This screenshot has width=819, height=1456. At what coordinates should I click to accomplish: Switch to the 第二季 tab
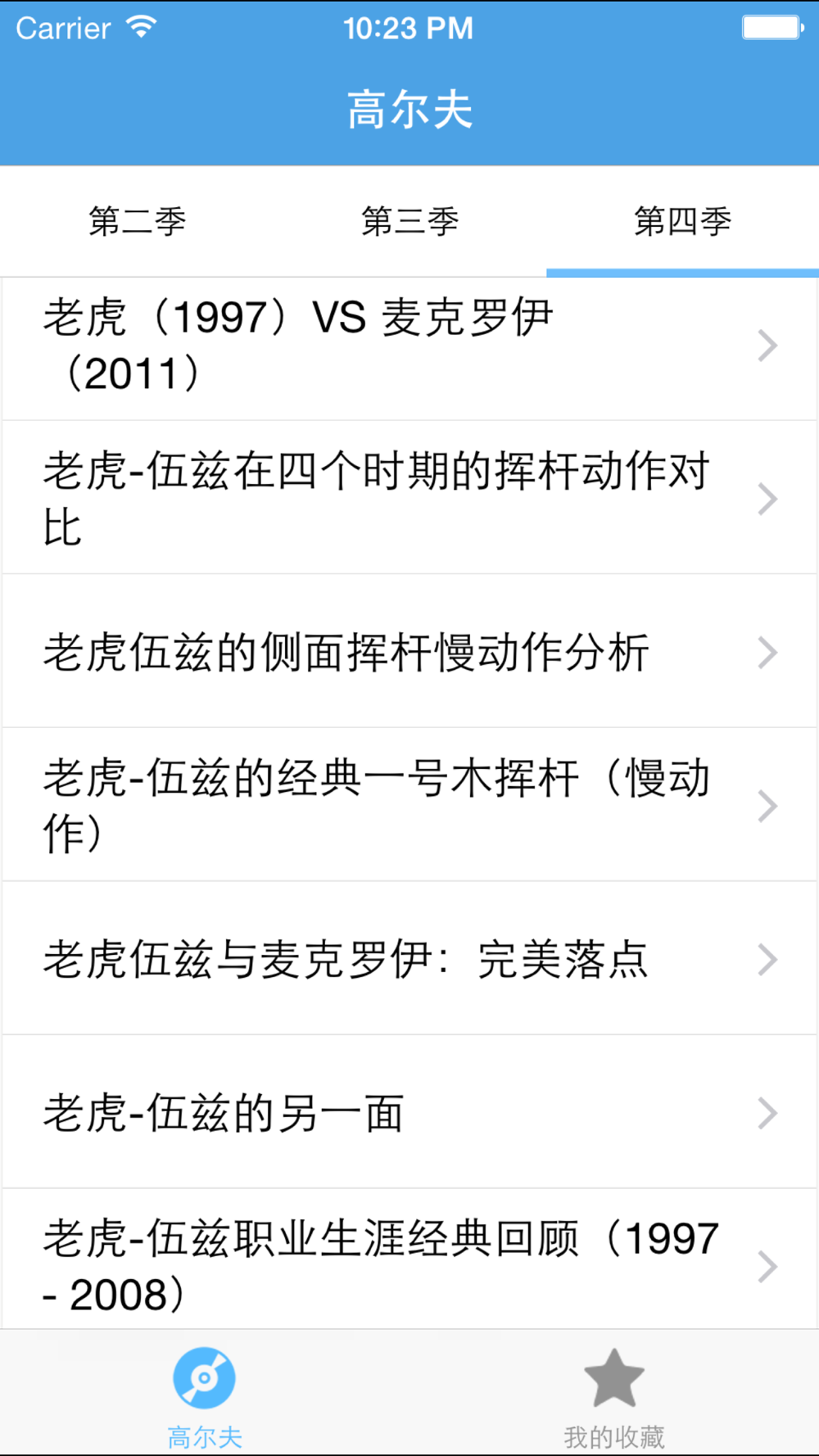click(137, 221)
